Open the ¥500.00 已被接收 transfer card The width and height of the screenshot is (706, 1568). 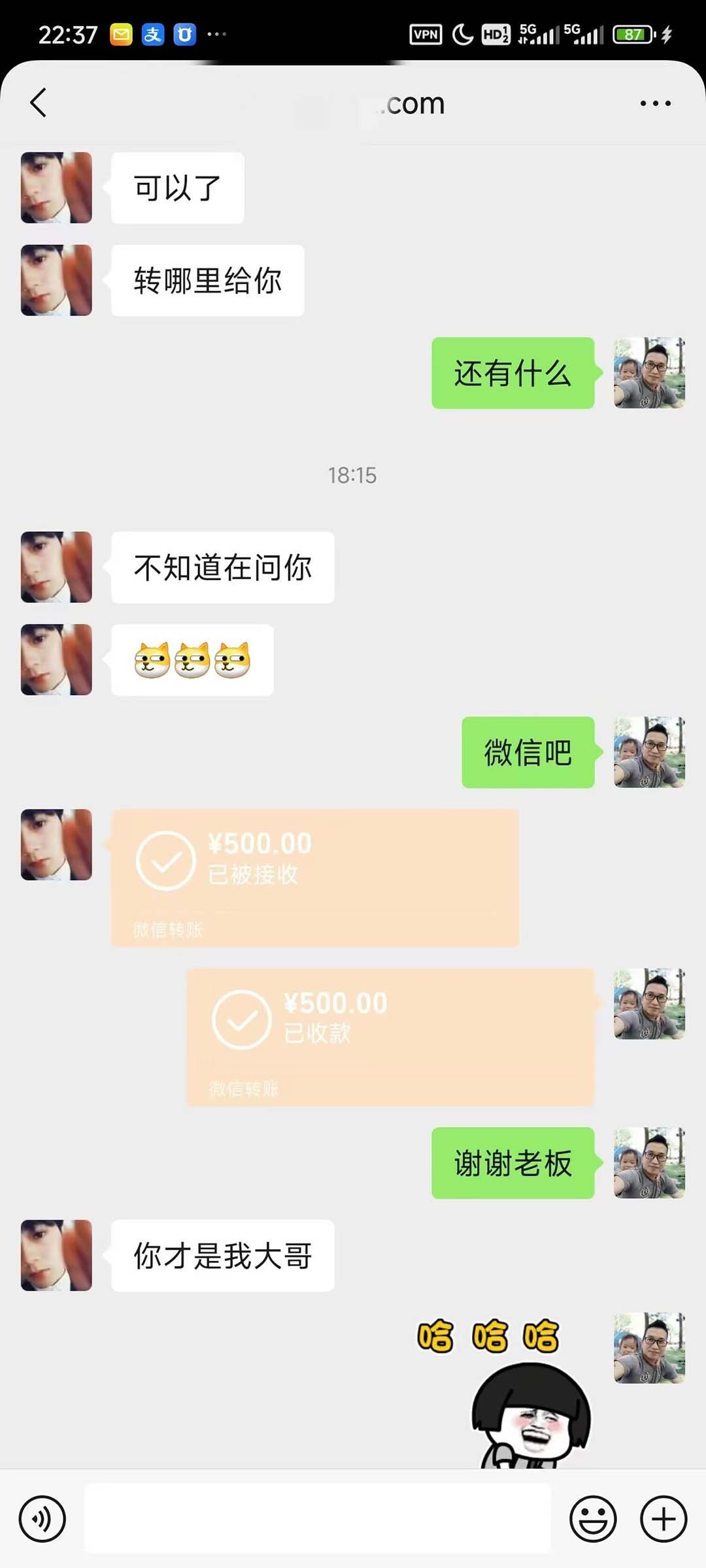pos(314,877)
